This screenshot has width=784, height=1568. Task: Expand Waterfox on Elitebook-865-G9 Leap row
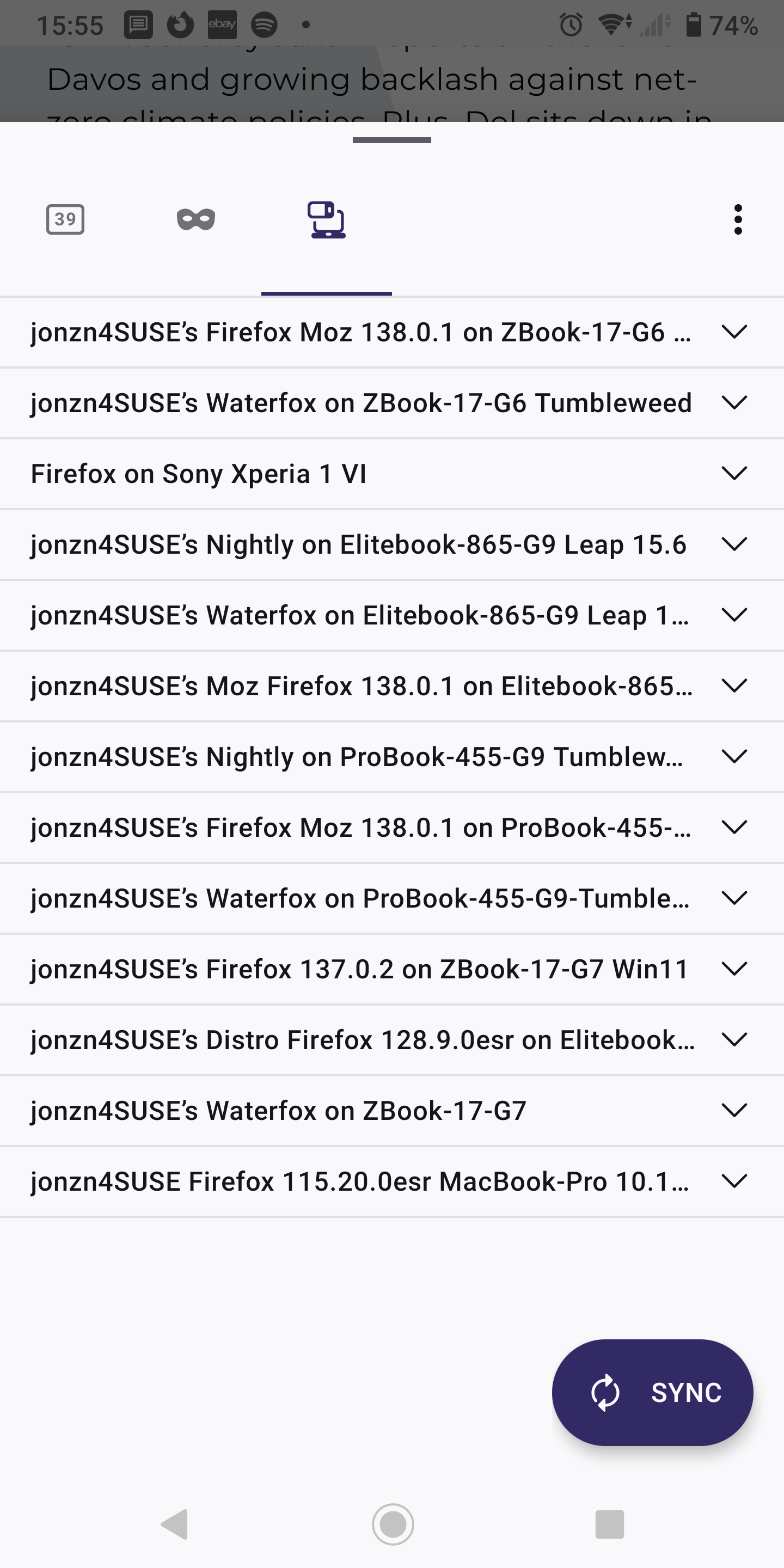[x=733, y=615]
